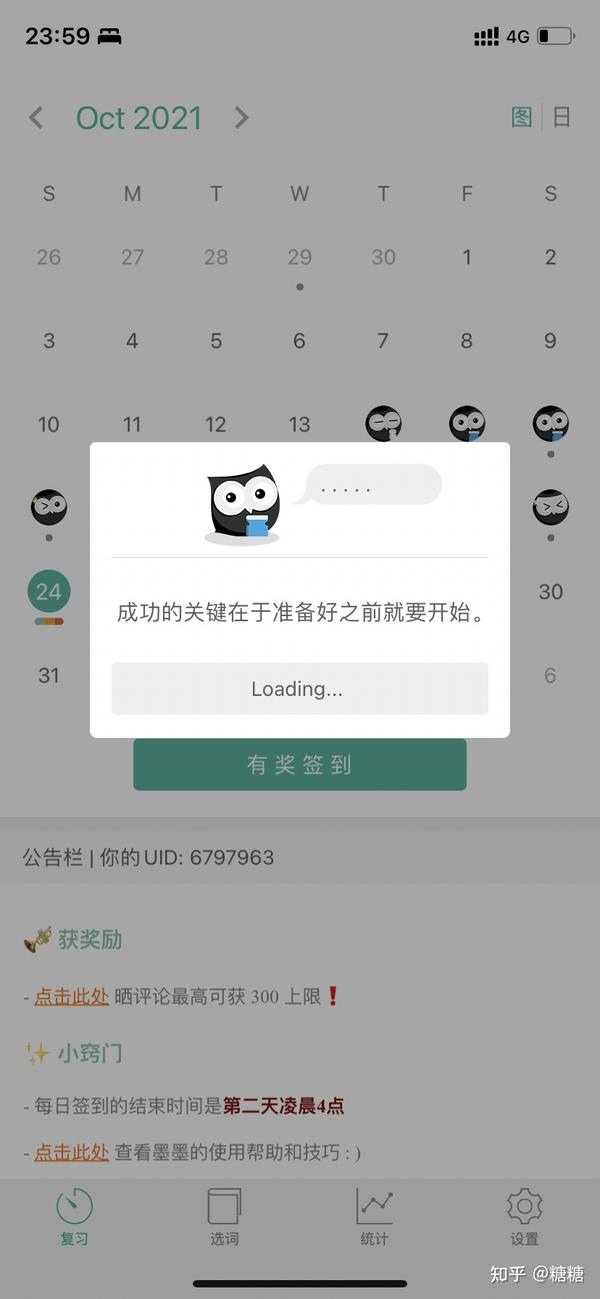600x1299 pixels.
Task: Select date 24 on the calendar
Action: pyautogui.click(x=48, y=592)
